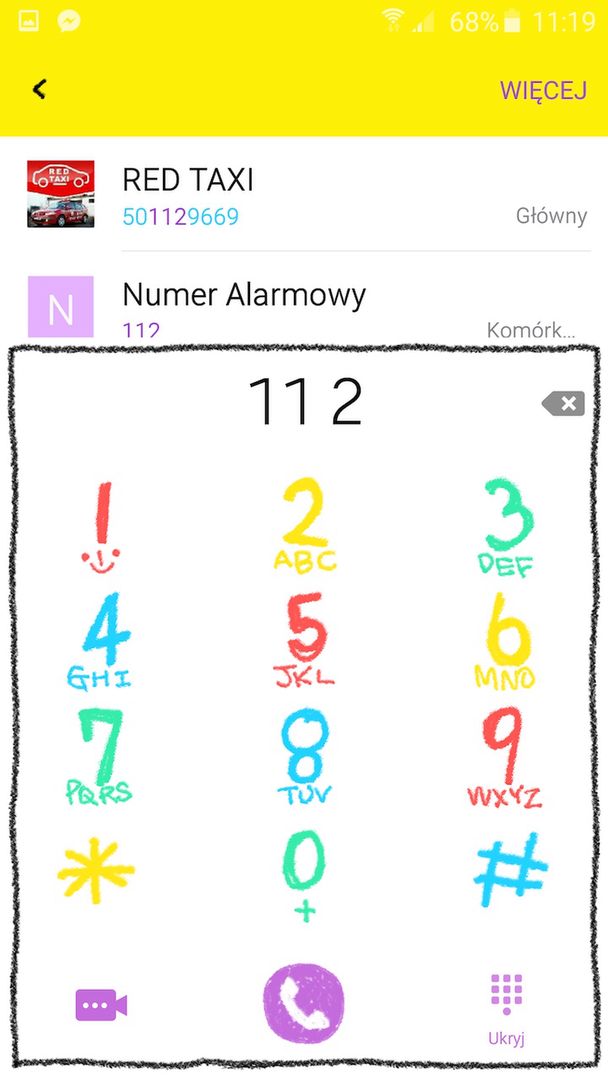The height and width of the screenshot is (1080, 608).
Task: Dial digit 1 on the keypad
Action: click(x=99, y=528)
